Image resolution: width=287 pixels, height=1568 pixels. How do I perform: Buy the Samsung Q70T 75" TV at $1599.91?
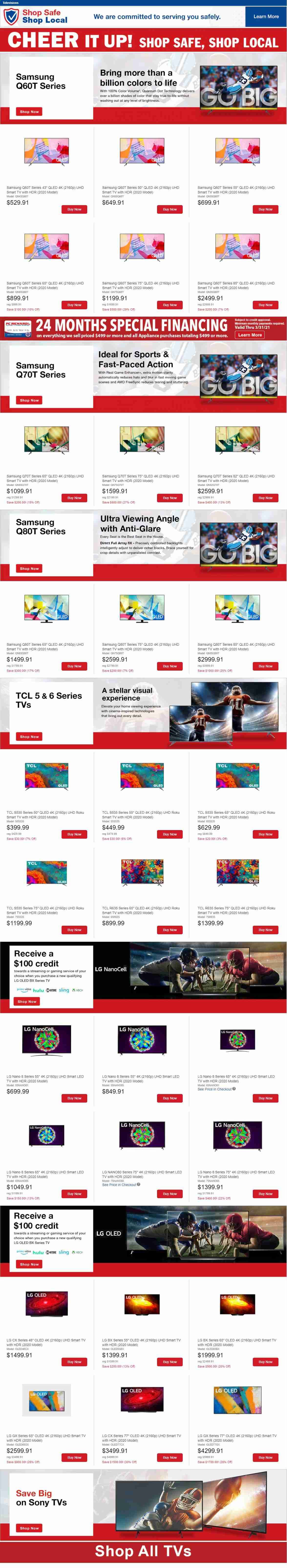[170, 498]
